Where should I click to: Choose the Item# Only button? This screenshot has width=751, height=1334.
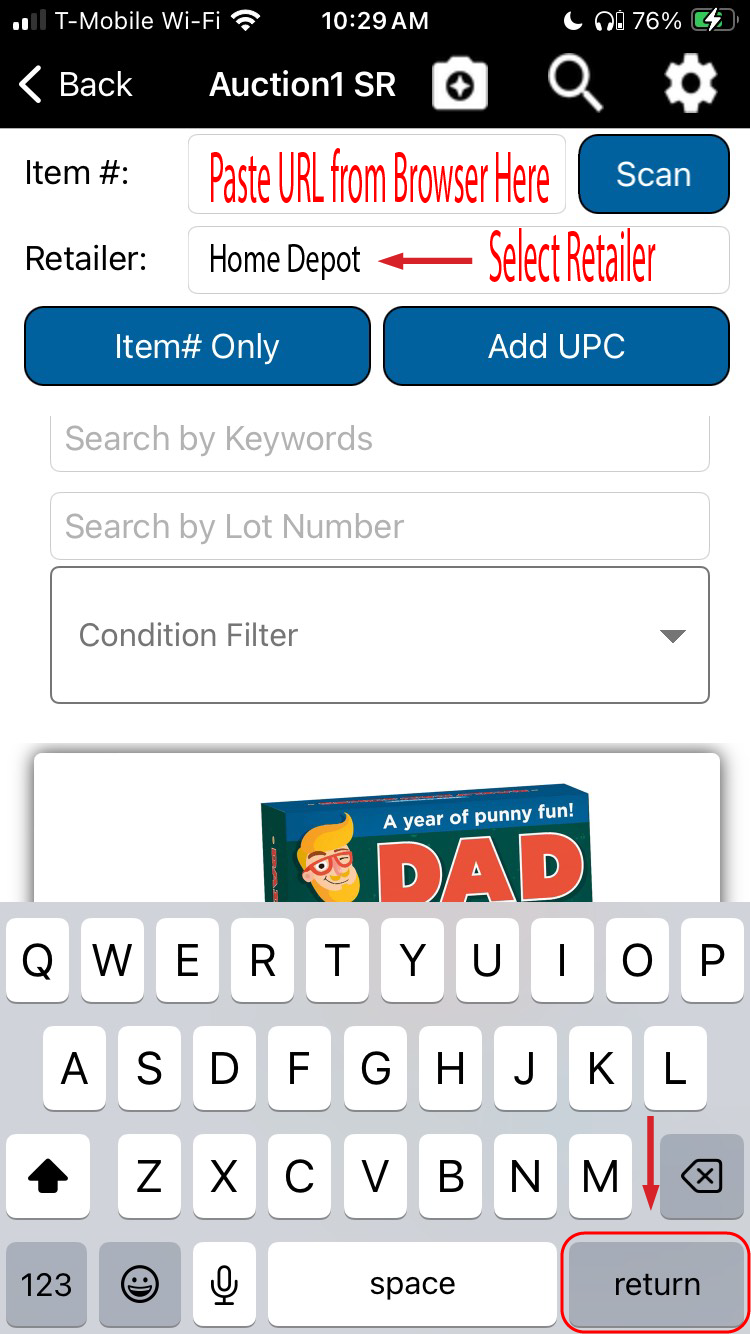point(197,347)
